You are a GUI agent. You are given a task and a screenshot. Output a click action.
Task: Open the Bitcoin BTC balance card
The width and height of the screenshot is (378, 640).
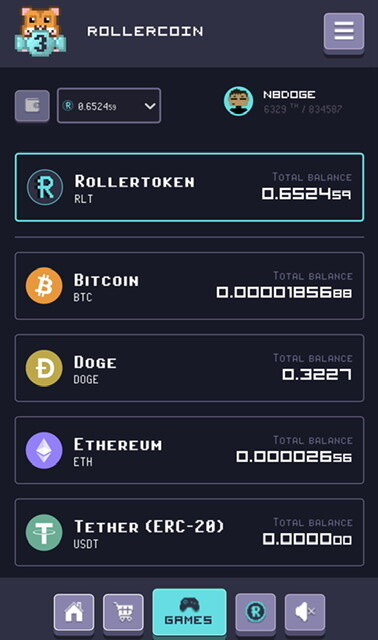coord(189,286)
